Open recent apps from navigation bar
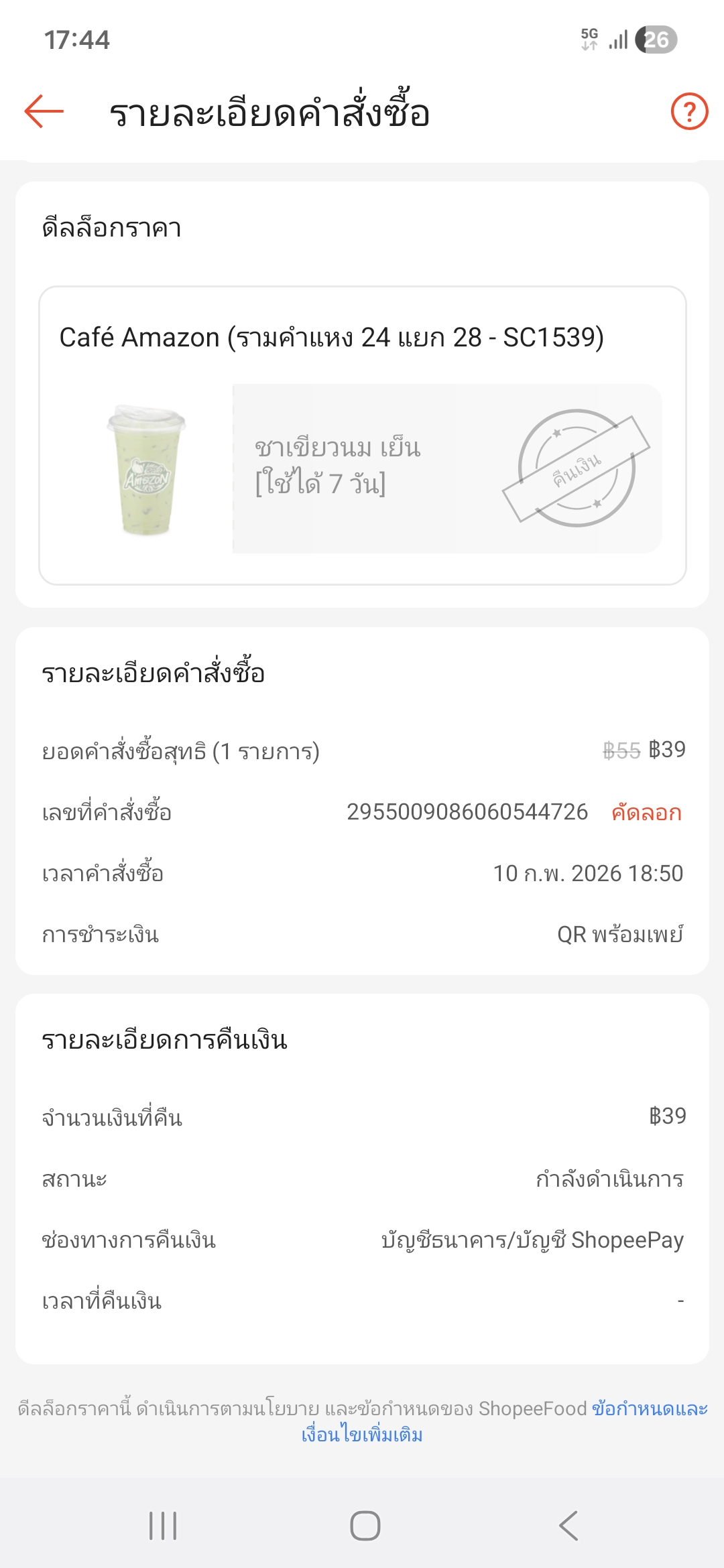 [163, 1526]
